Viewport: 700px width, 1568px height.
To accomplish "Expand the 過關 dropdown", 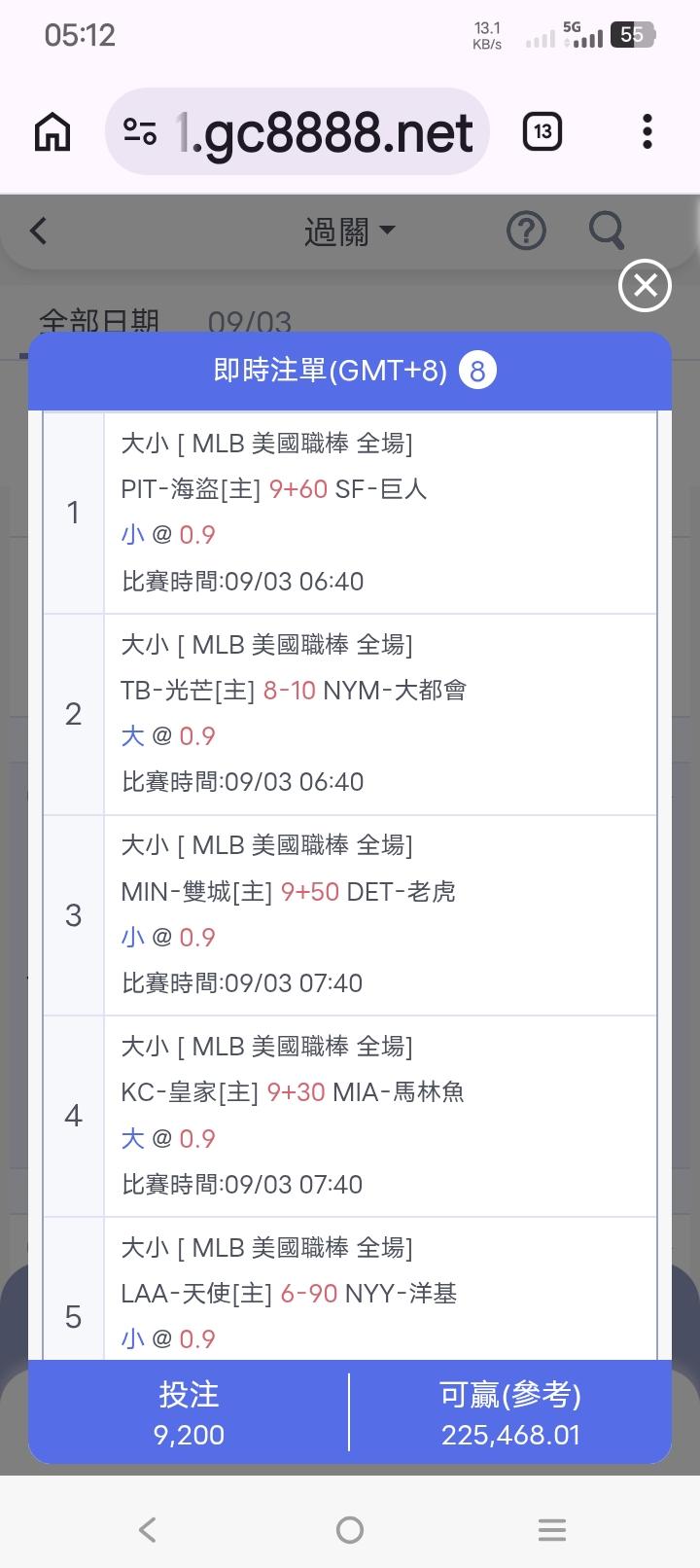I will (x=350, y=232).
